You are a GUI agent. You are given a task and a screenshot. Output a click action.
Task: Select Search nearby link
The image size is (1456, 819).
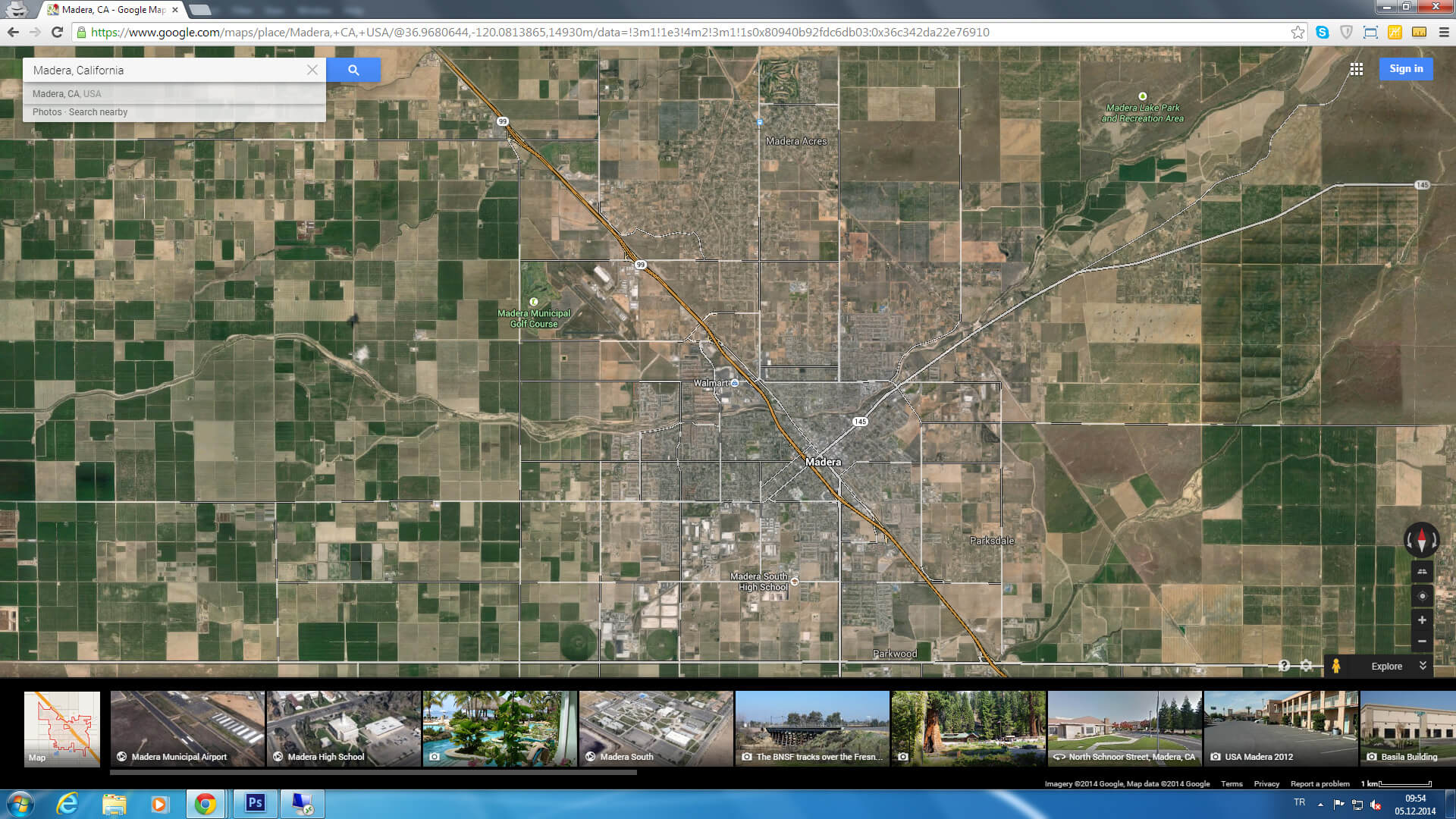pos(98,112)
